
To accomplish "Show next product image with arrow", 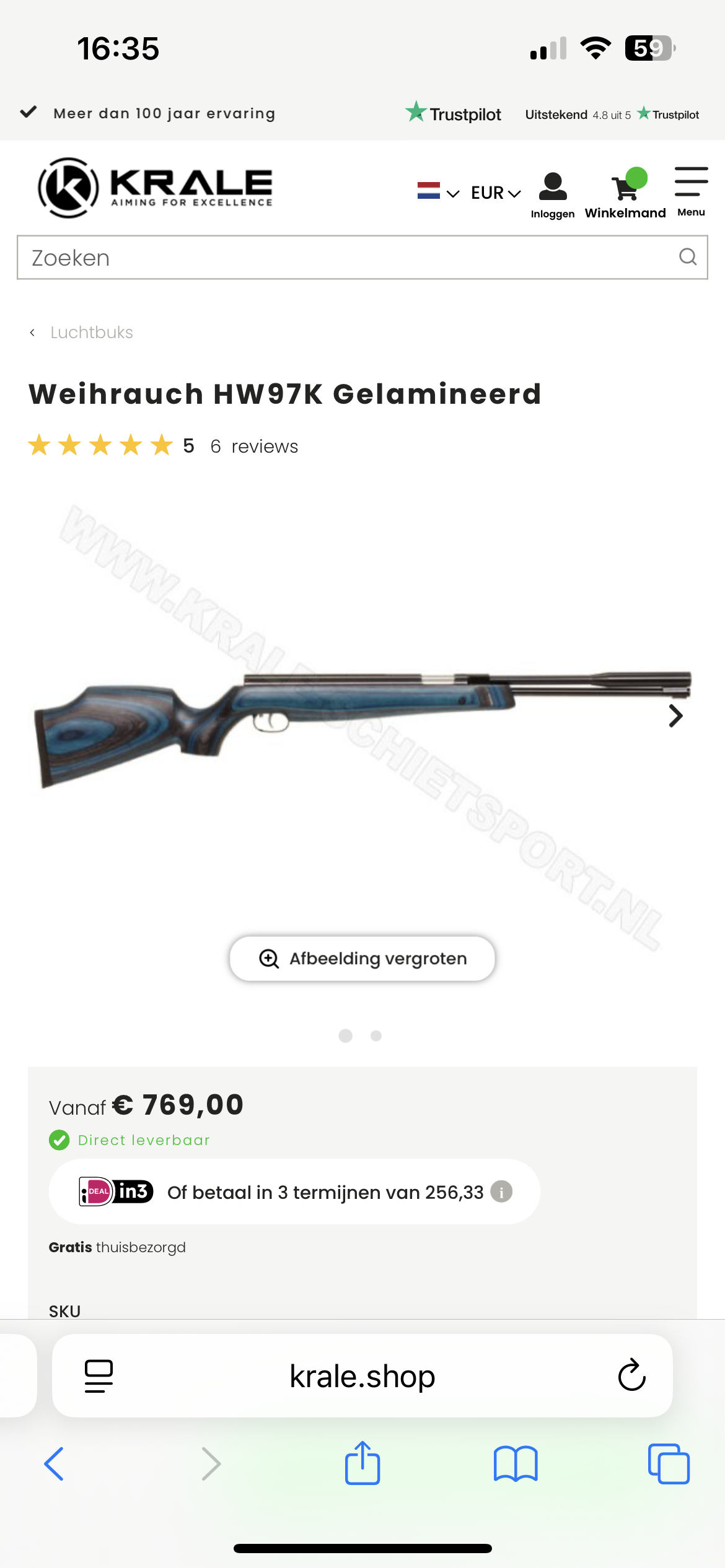I will (675, 716).
